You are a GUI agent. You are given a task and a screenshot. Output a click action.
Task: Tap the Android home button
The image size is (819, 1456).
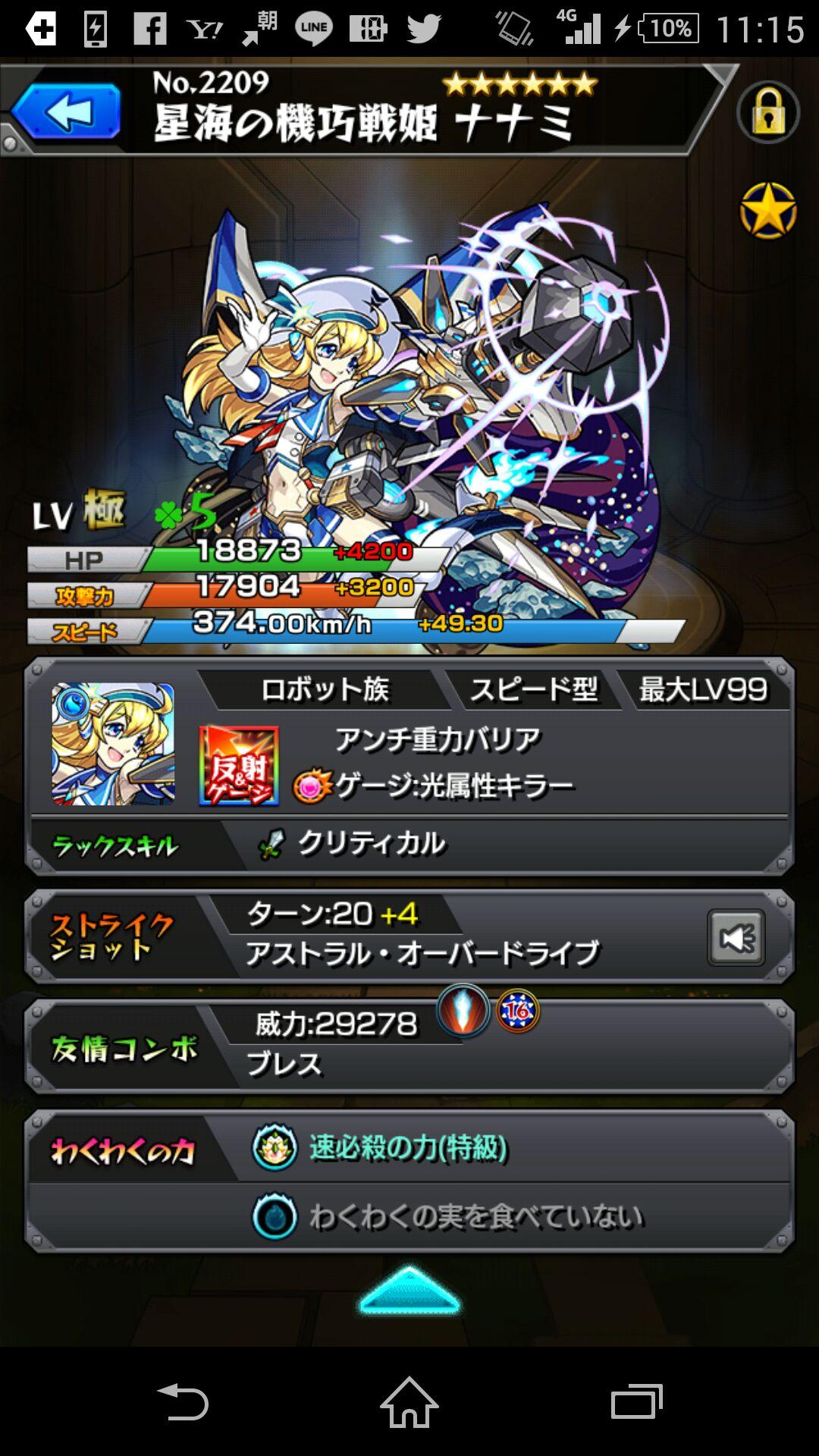[x=409, y=1402]
